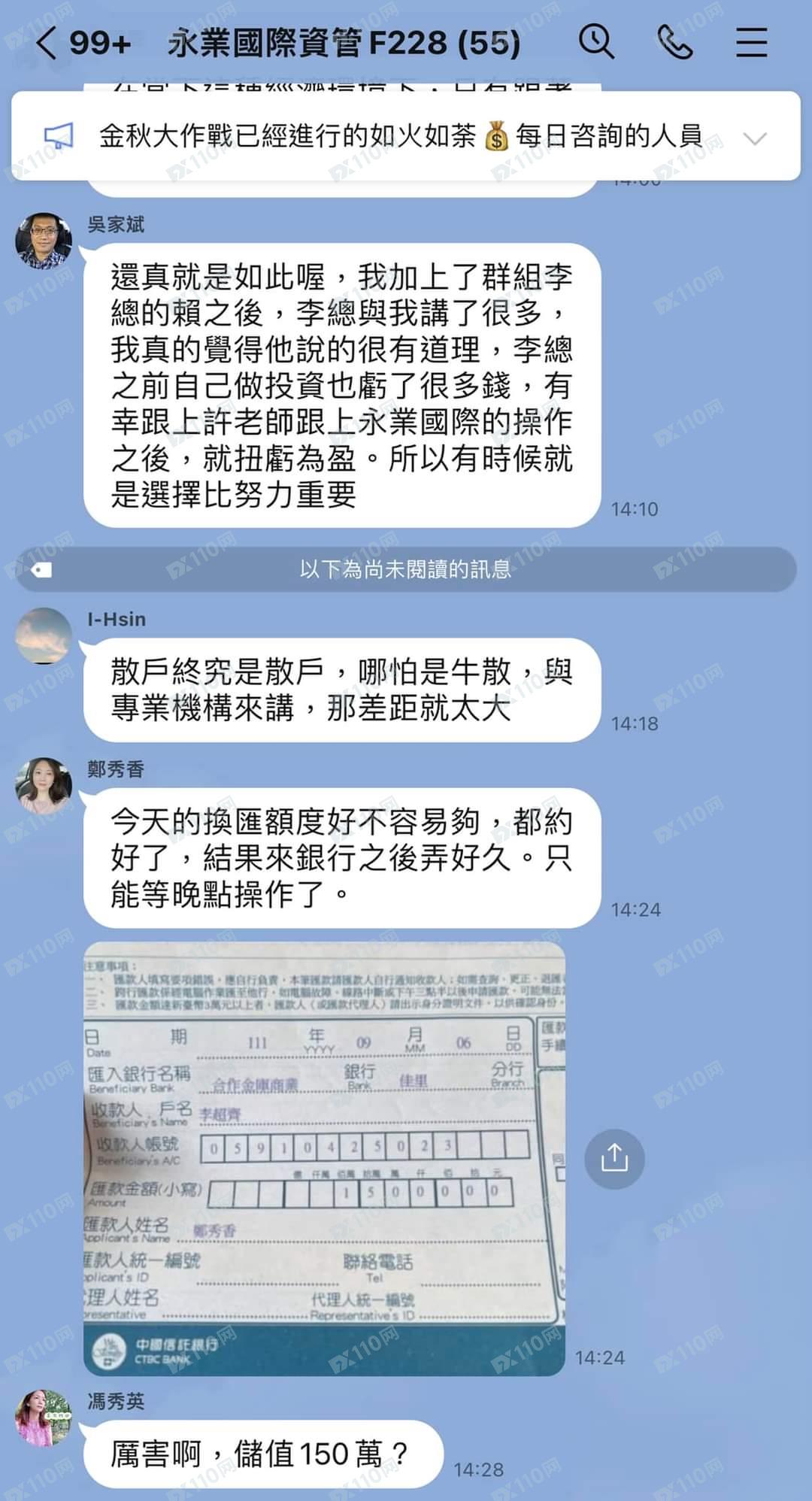Tap the 14:10 timestamp on 吳家斌's message
The width and height of the screenshot is (812, 1501).
[x=634, y=508]
